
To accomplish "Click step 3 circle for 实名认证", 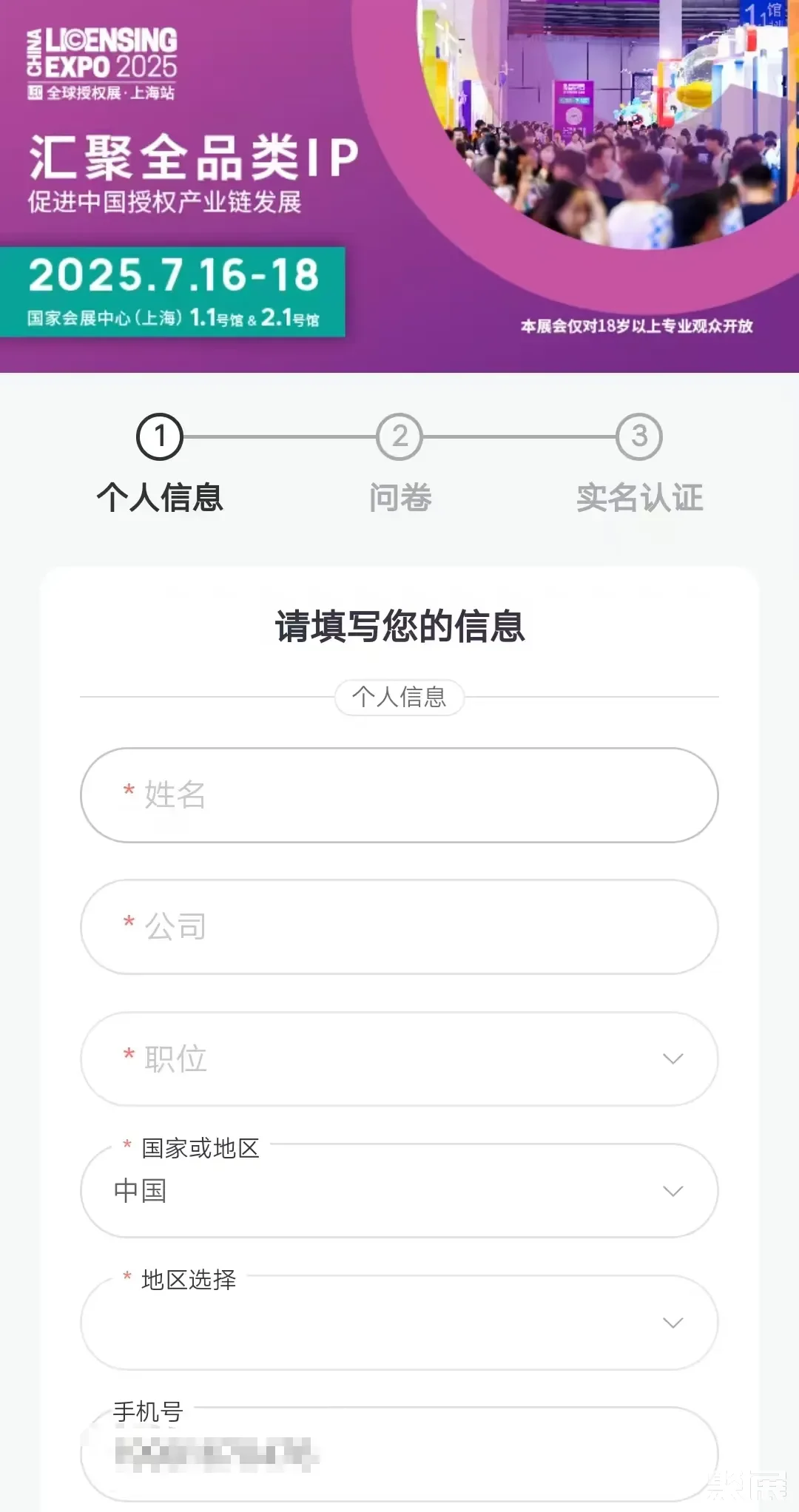I will click(638, 437).
